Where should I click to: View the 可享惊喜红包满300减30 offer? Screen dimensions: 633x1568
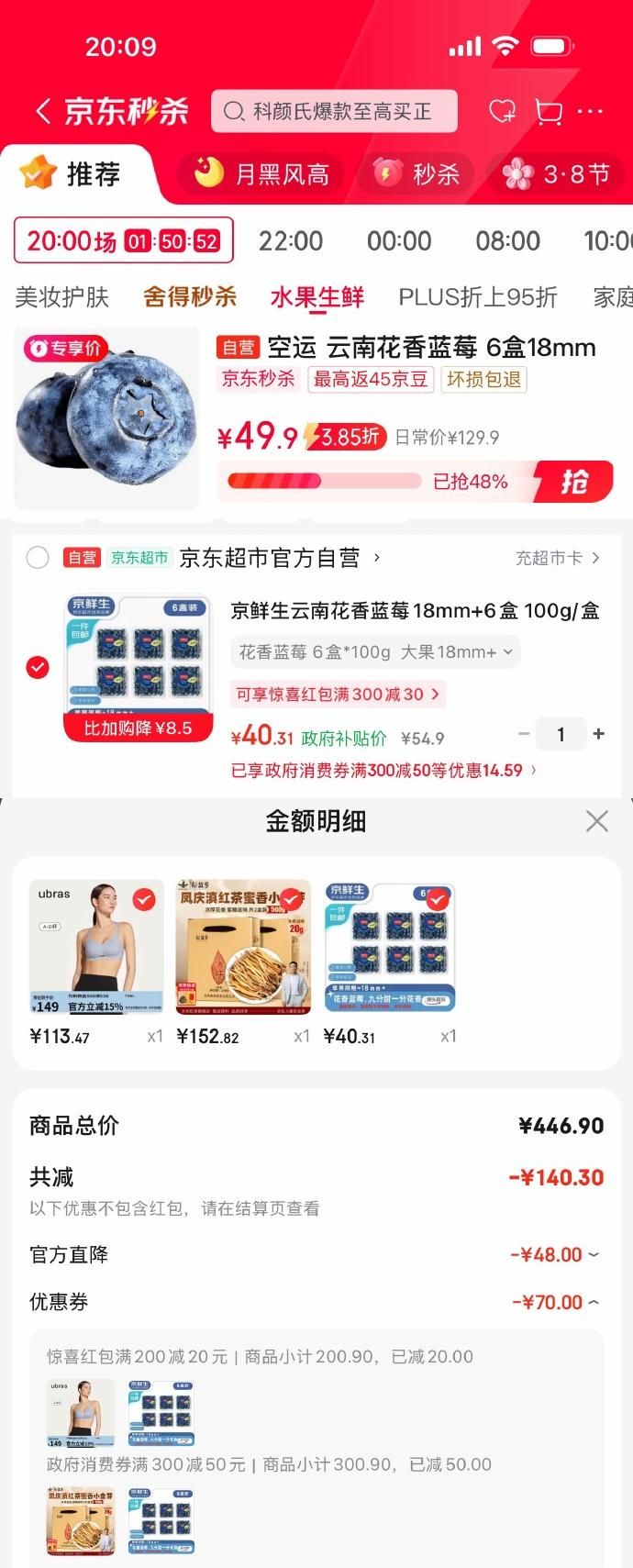point(338,695)
